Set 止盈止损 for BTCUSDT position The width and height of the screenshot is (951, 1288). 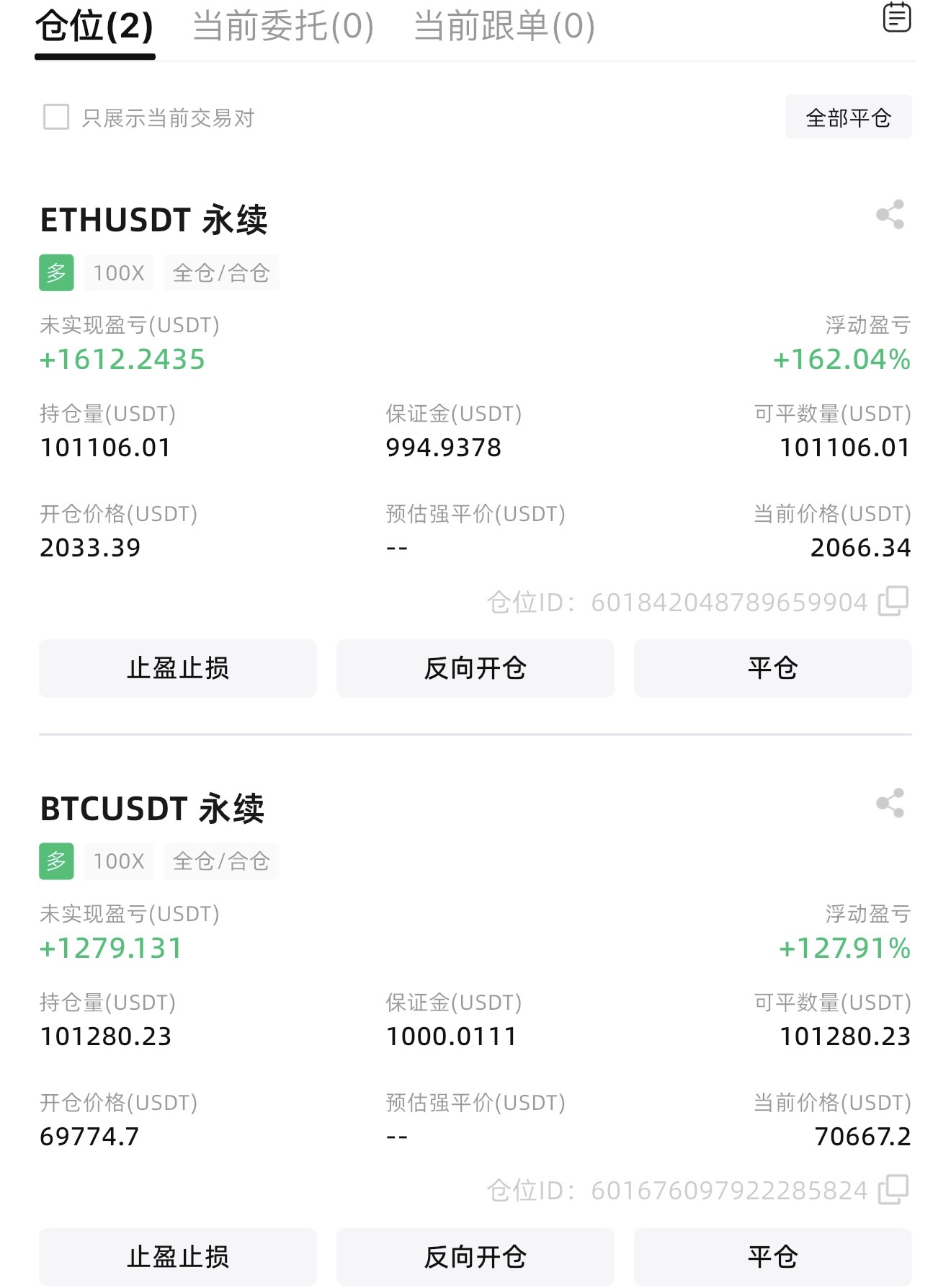pyautogui.click(x=178, y=1256)
